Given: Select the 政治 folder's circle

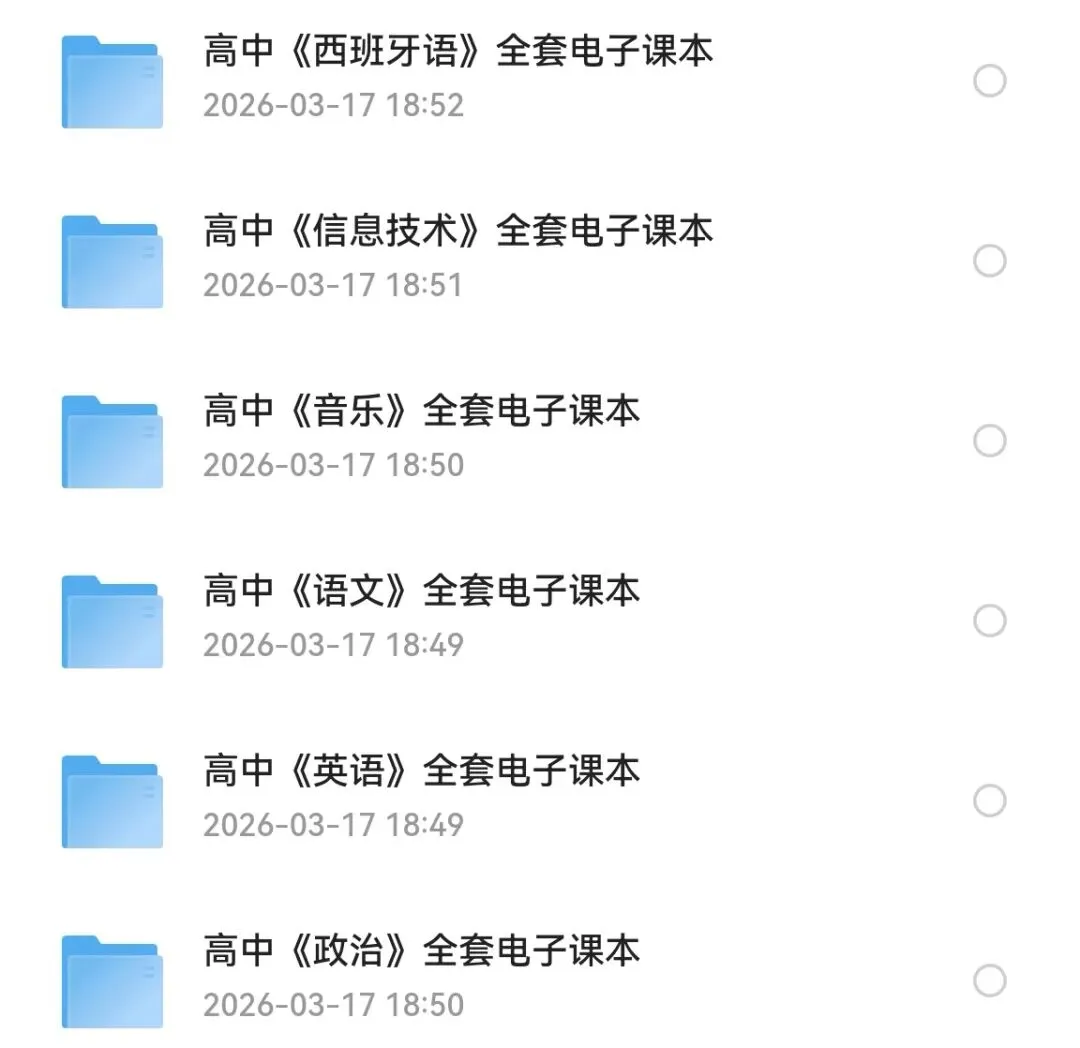Looking at the screenshot, I should [989, 981].
